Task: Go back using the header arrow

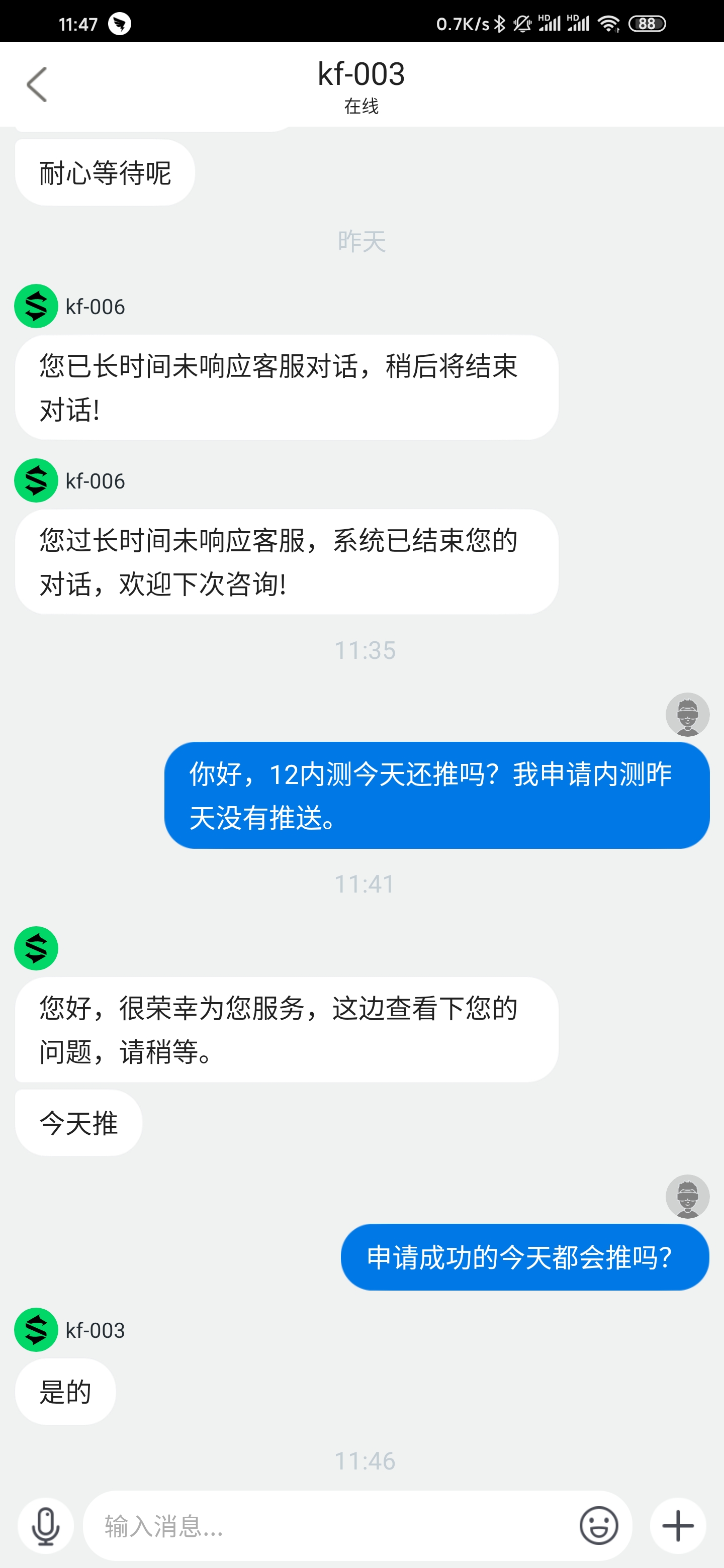Action: tap(37, 84)
